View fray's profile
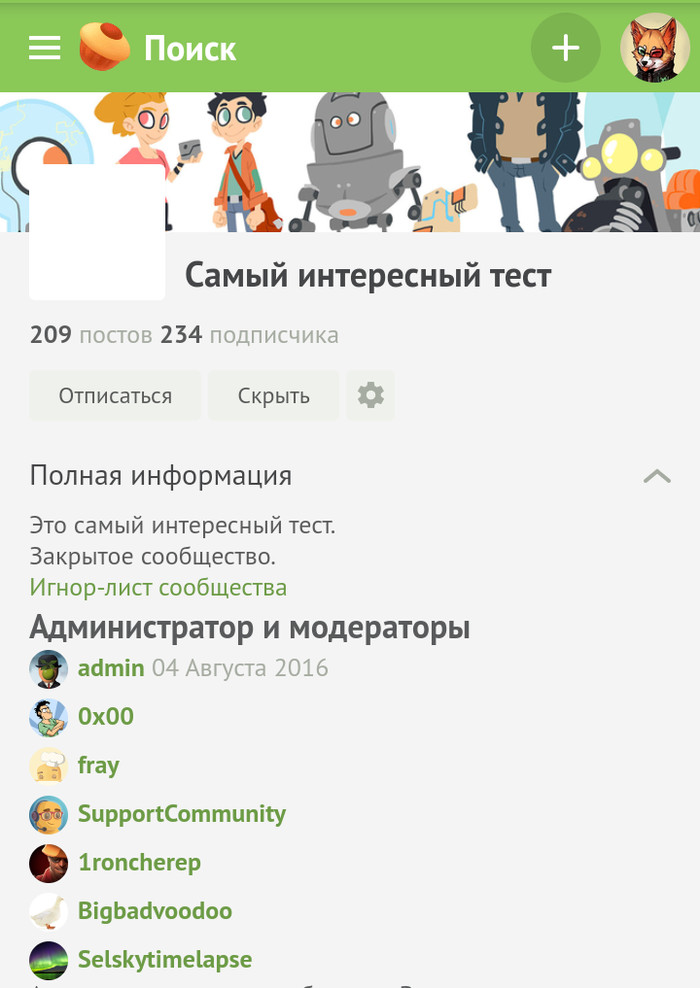The height and width of the screenshot is (988, 700). pyautogui.click(x=98, y=765)
